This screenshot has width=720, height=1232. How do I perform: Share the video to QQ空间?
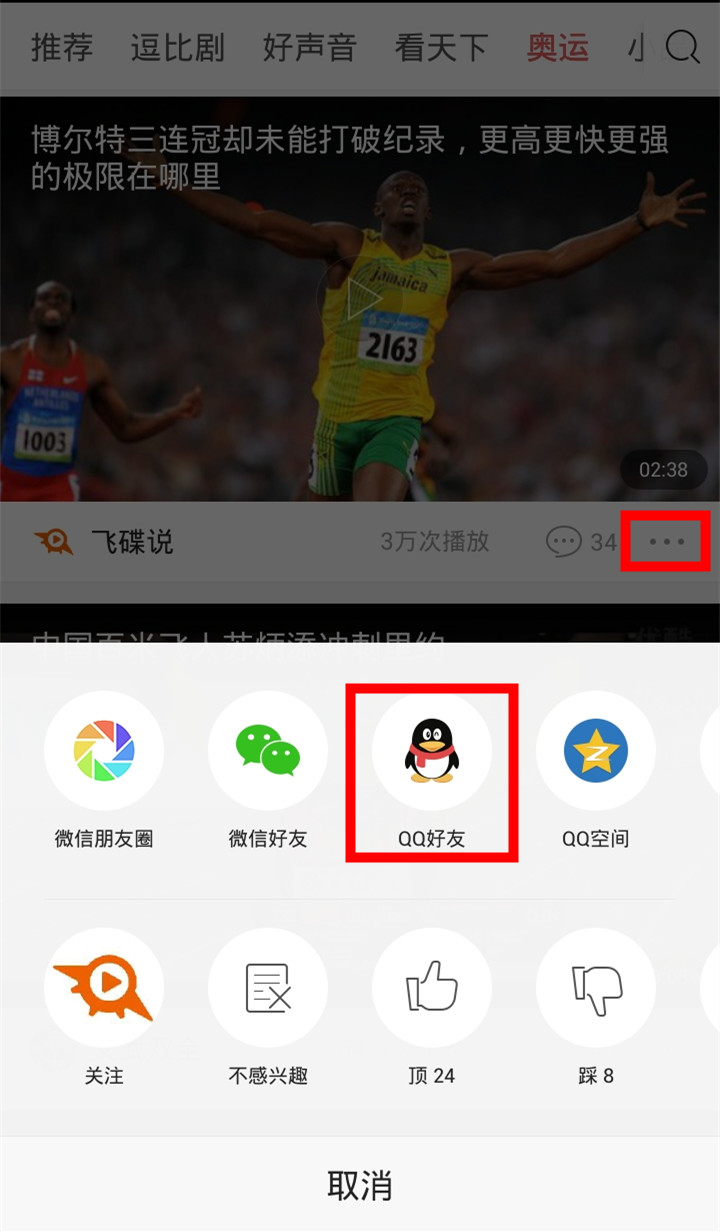(596, 752)
